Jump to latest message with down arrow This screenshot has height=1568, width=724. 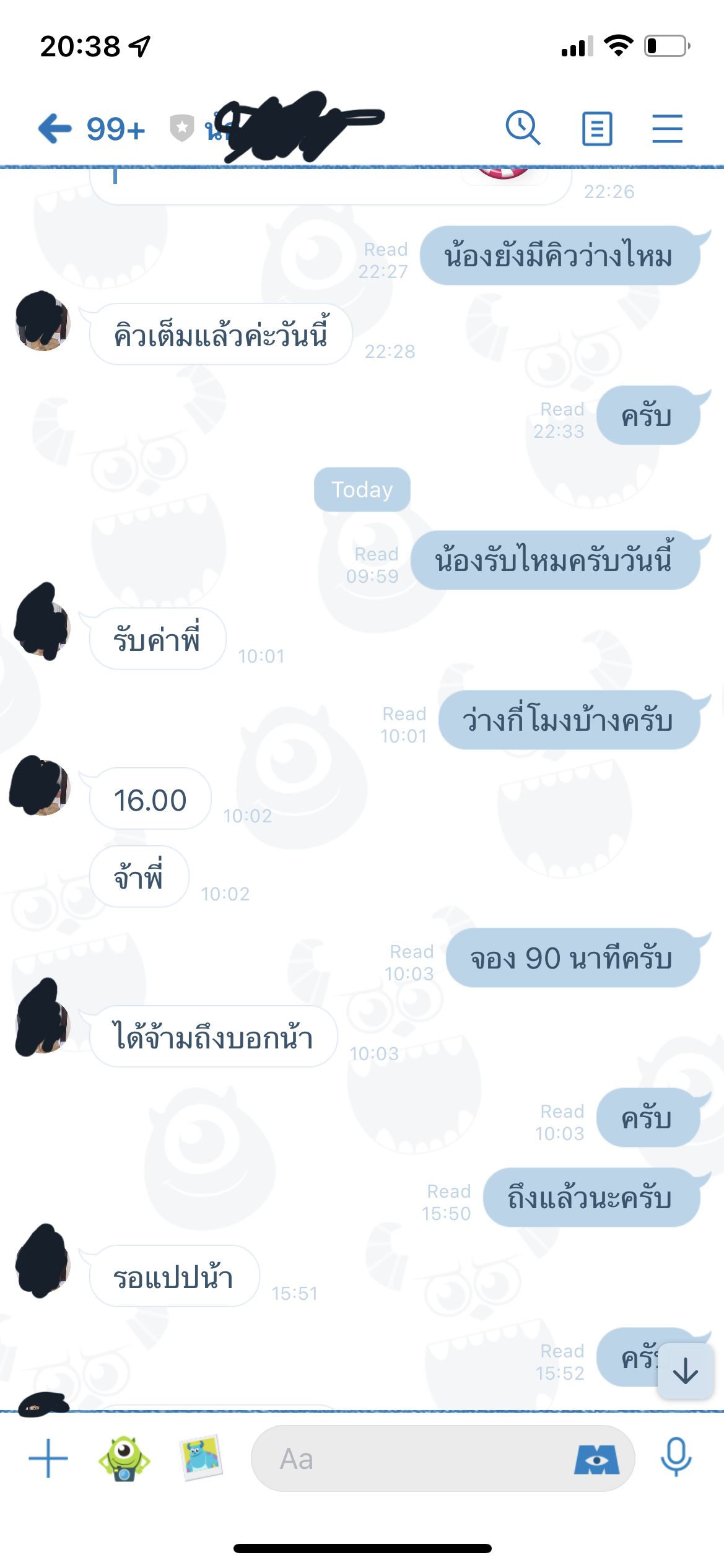tap(685, 1371)
